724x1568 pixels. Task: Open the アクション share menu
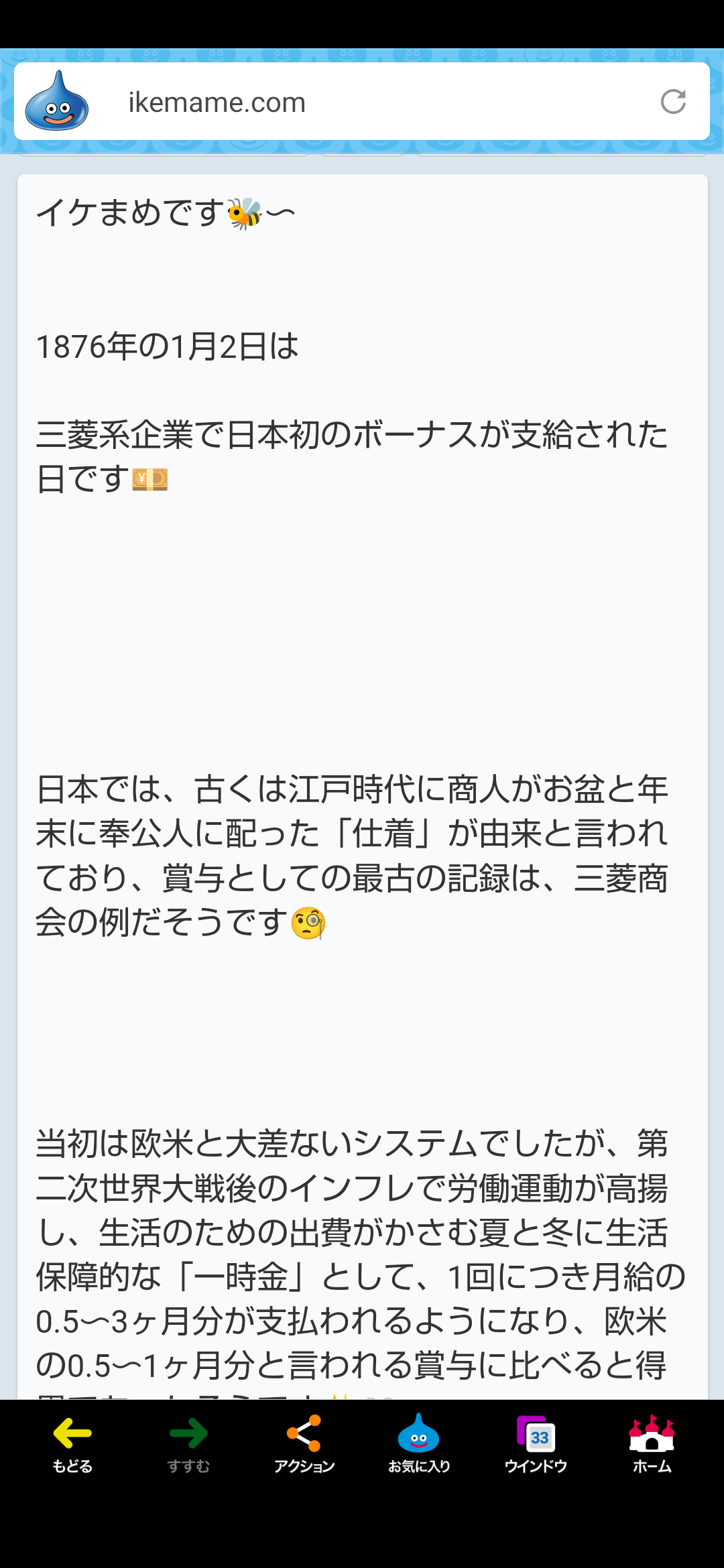tap(304, 1444)
